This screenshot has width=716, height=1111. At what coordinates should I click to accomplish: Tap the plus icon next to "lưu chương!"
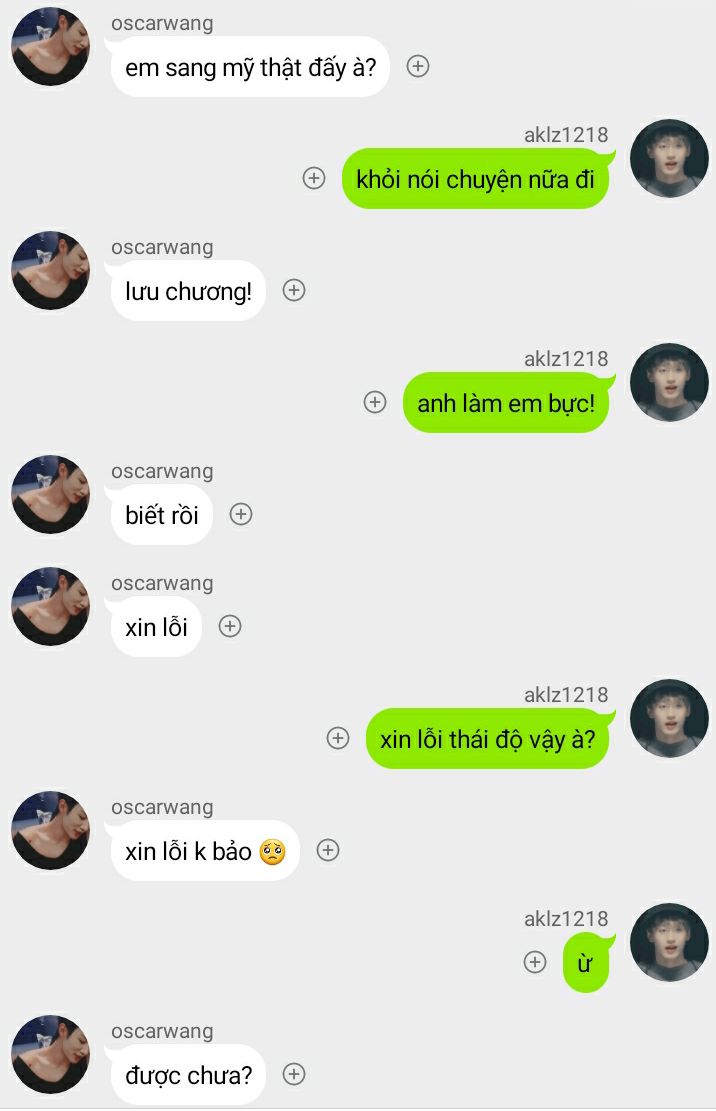[294, 290]
